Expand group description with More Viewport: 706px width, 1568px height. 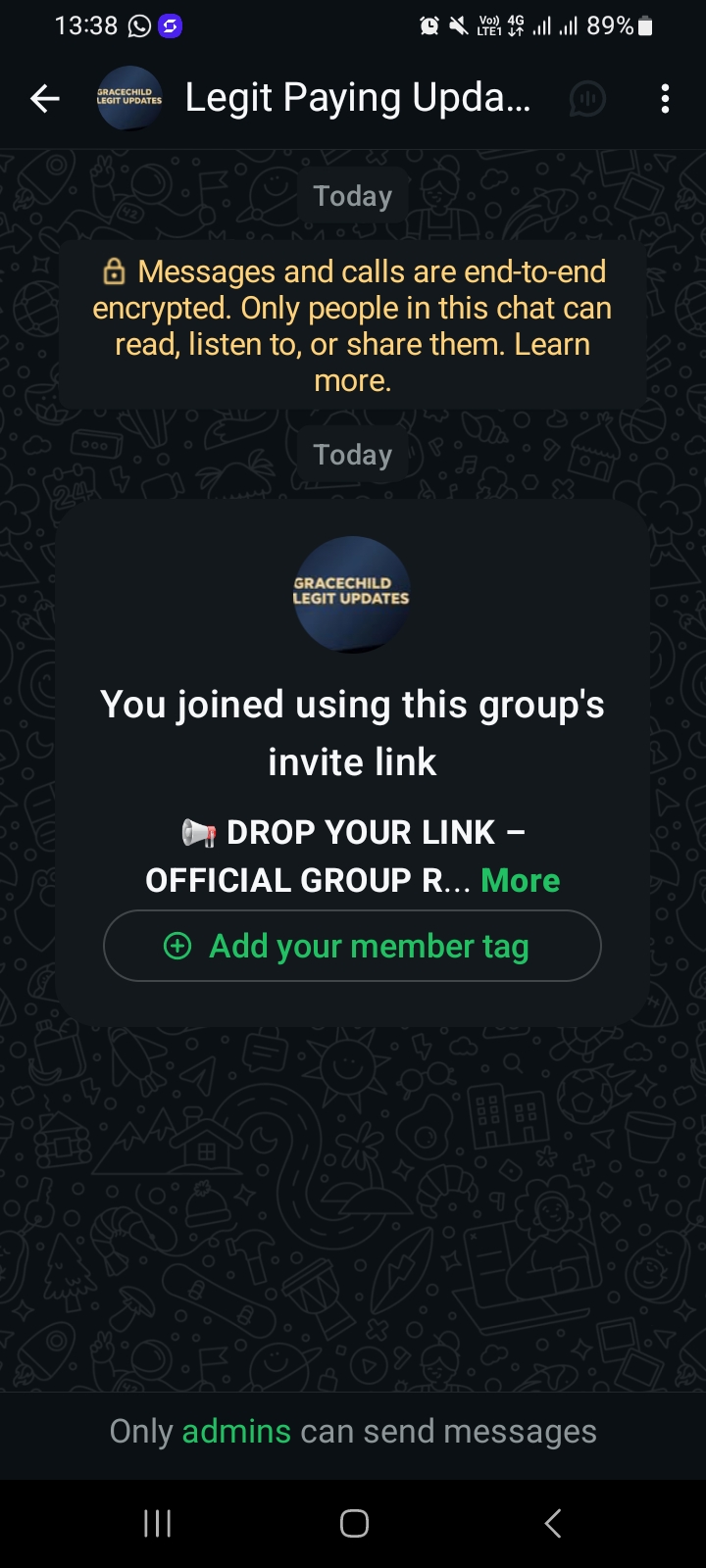[520, 880]
